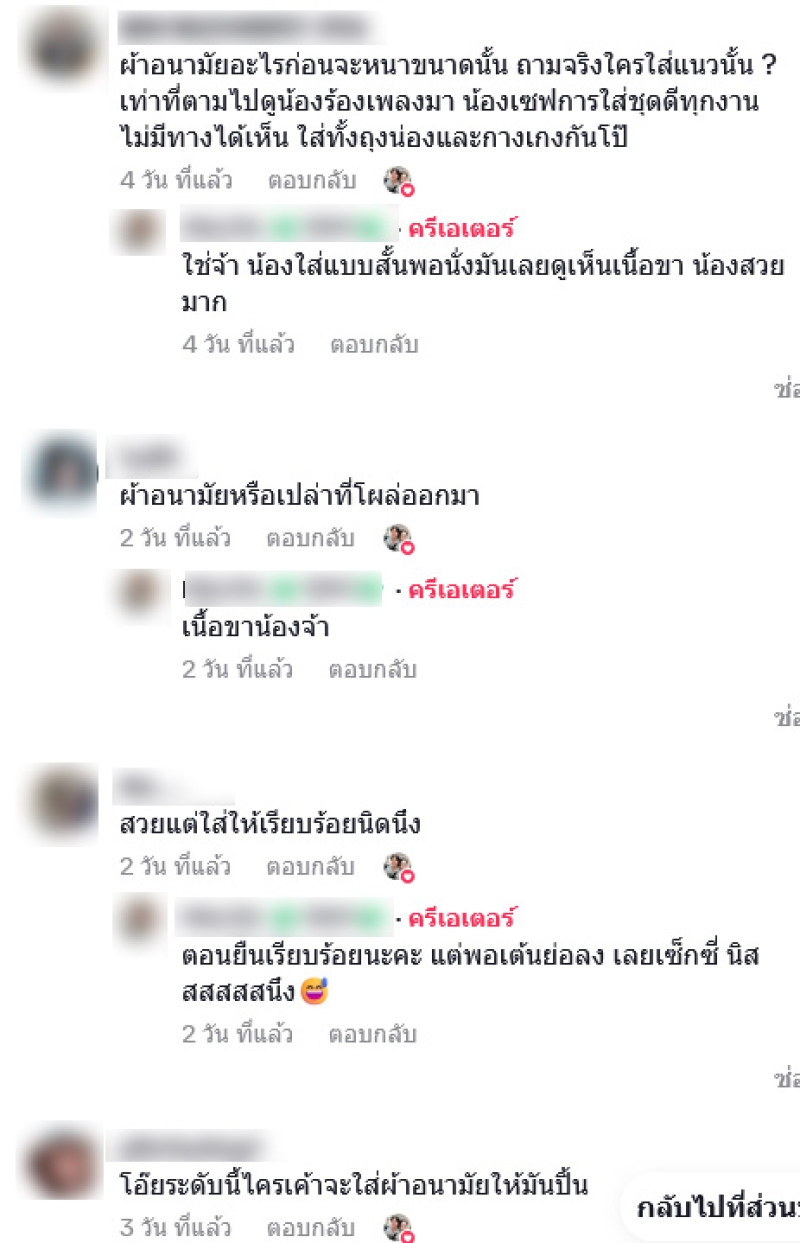This screenshot has height=1243, width=800.
Task: Hit ตอบกลับ below "สวยแต่ใส่ให้เรียบร้อยนิดนึง"
Action: 310,866
